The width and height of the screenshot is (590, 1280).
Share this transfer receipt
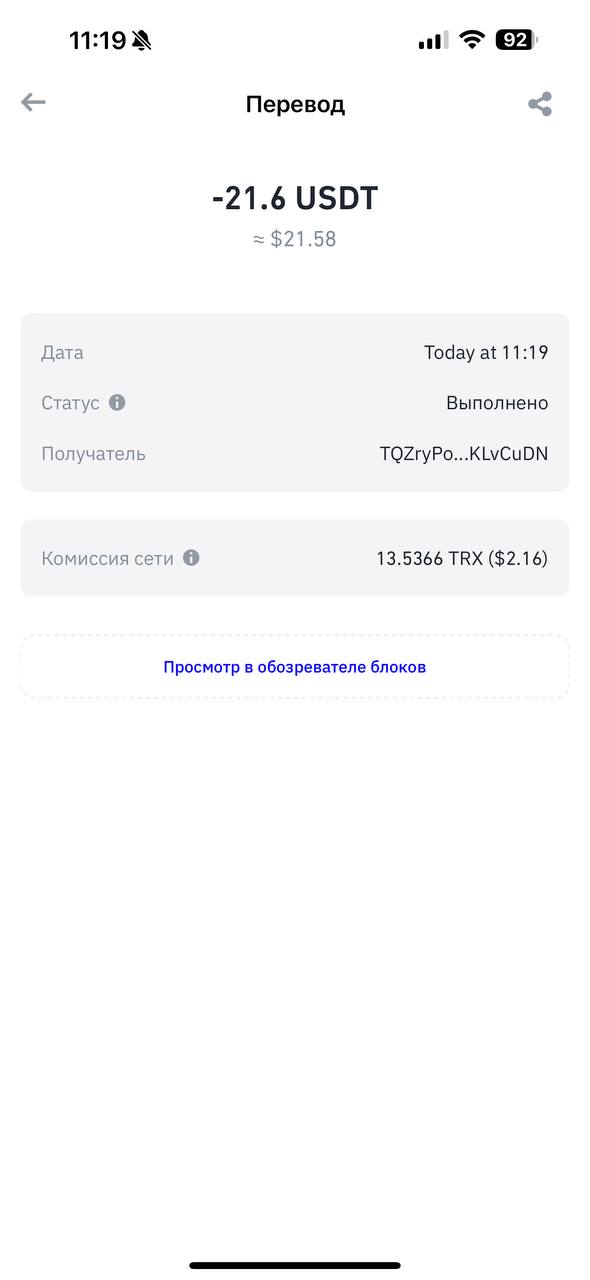point(540,104)
